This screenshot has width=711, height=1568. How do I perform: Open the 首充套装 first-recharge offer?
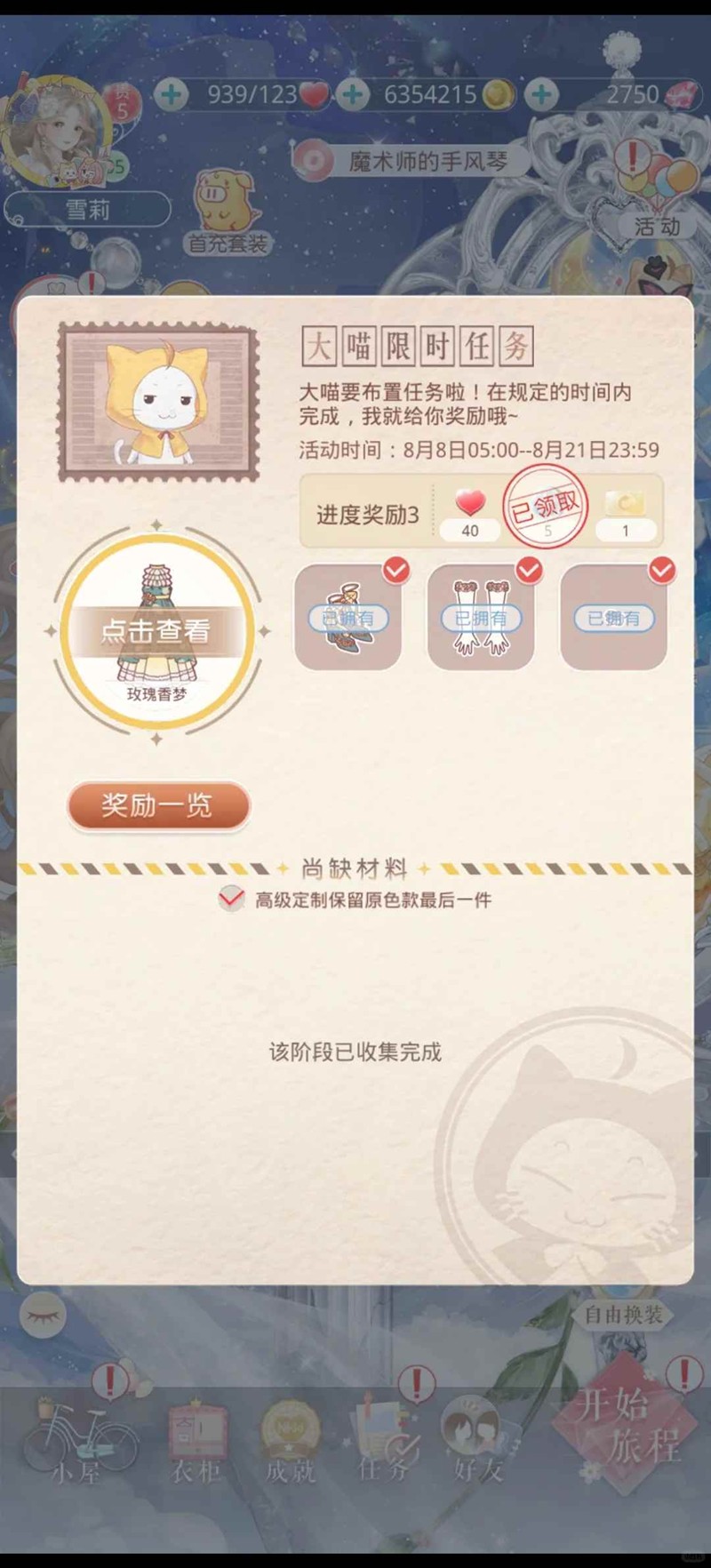[228, 213]
